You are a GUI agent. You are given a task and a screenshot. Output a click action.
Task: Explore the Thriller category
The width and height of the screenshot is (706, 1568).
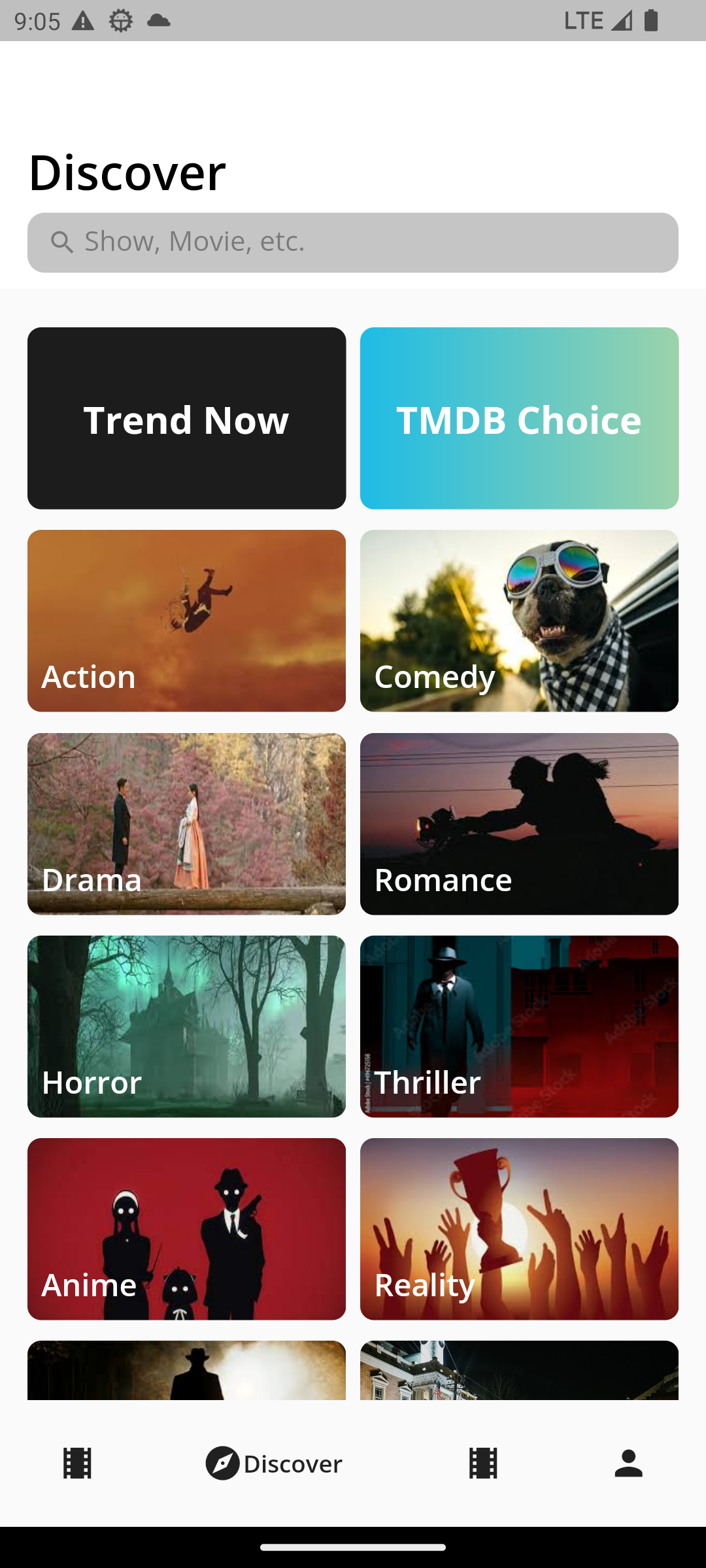pos(519,1026)
